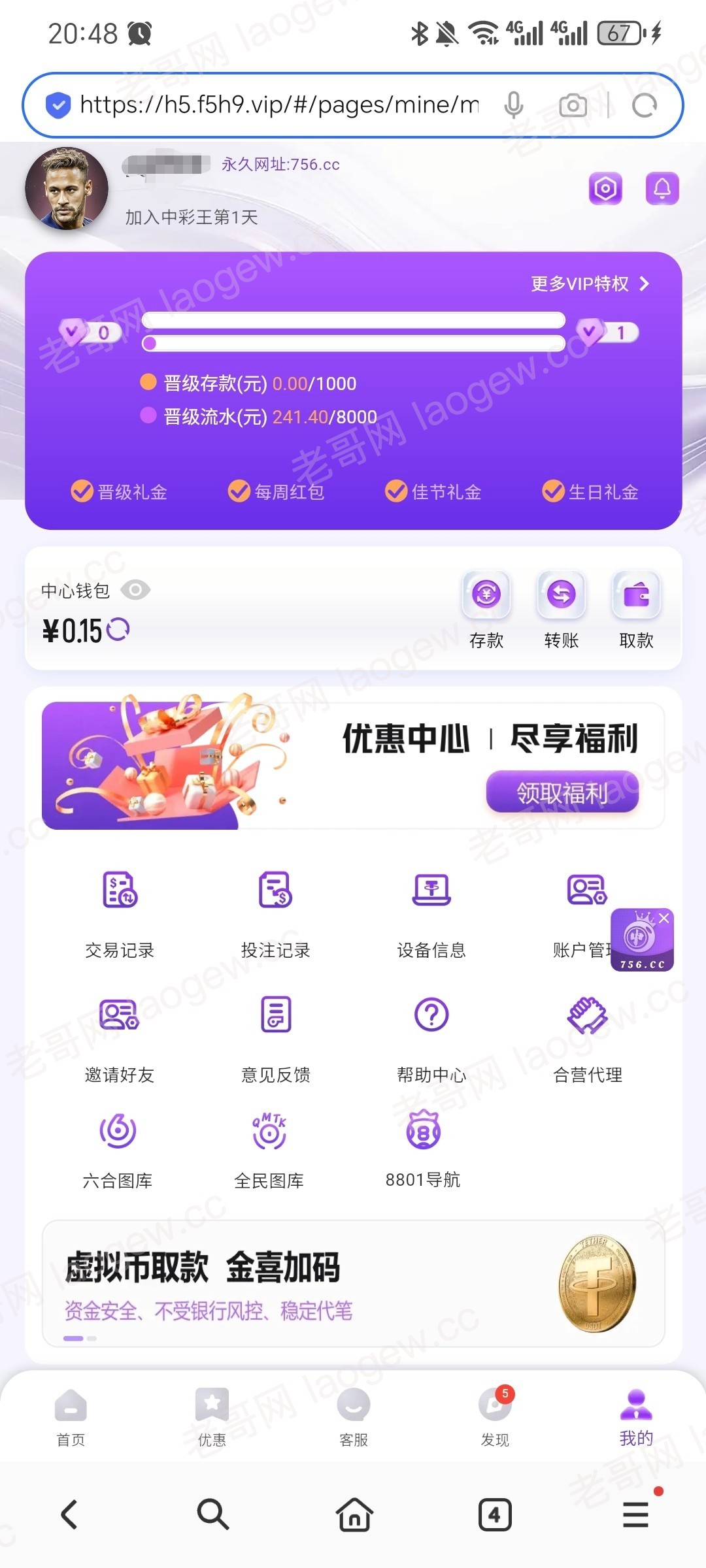Screen dimensions: 706x1568
Task: Open 投注记录
Action: 275,911
